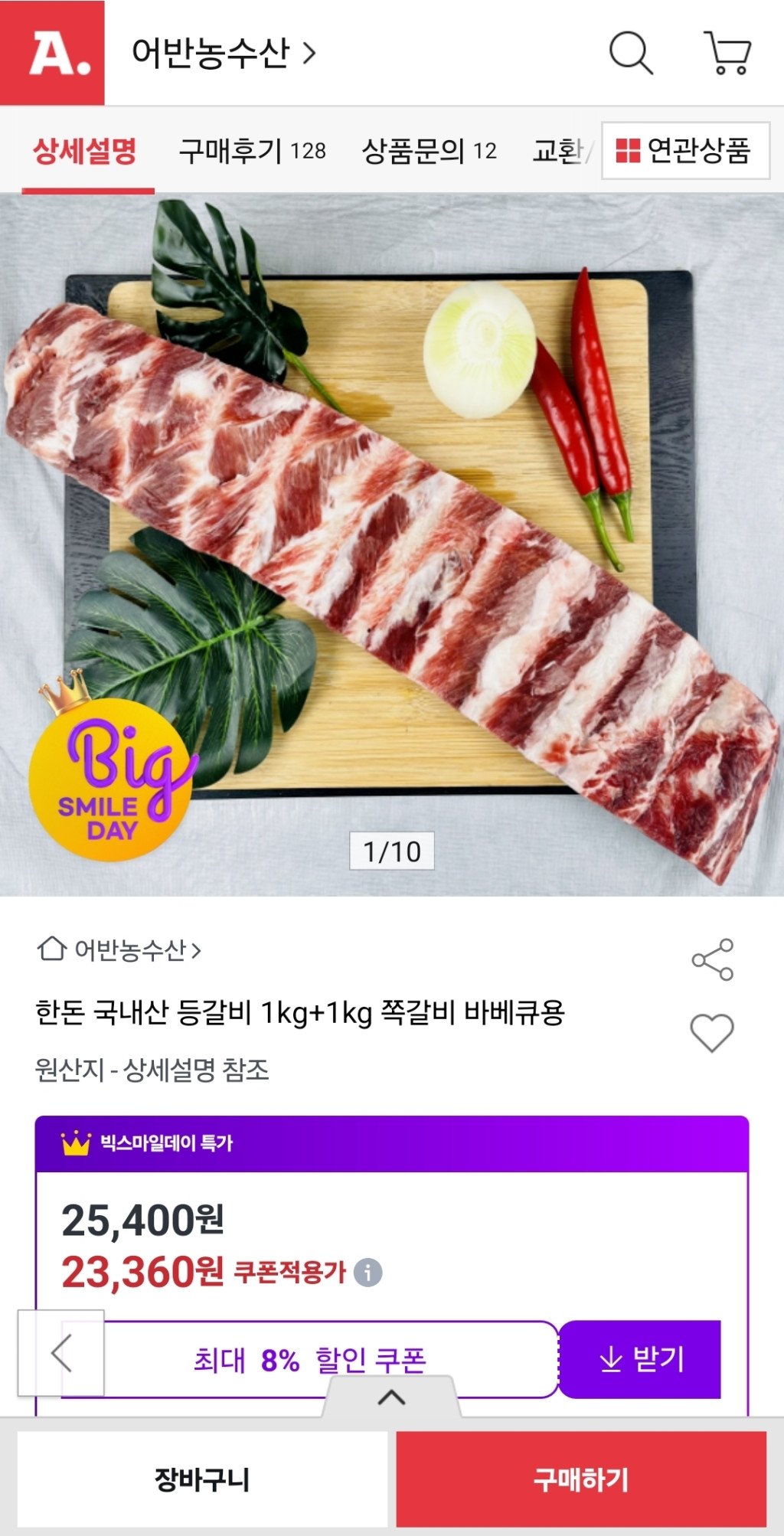The width and height of the screenshot is (784, 1536).
Task: Tap 구매하기 to buy now
Action: 581,1479
